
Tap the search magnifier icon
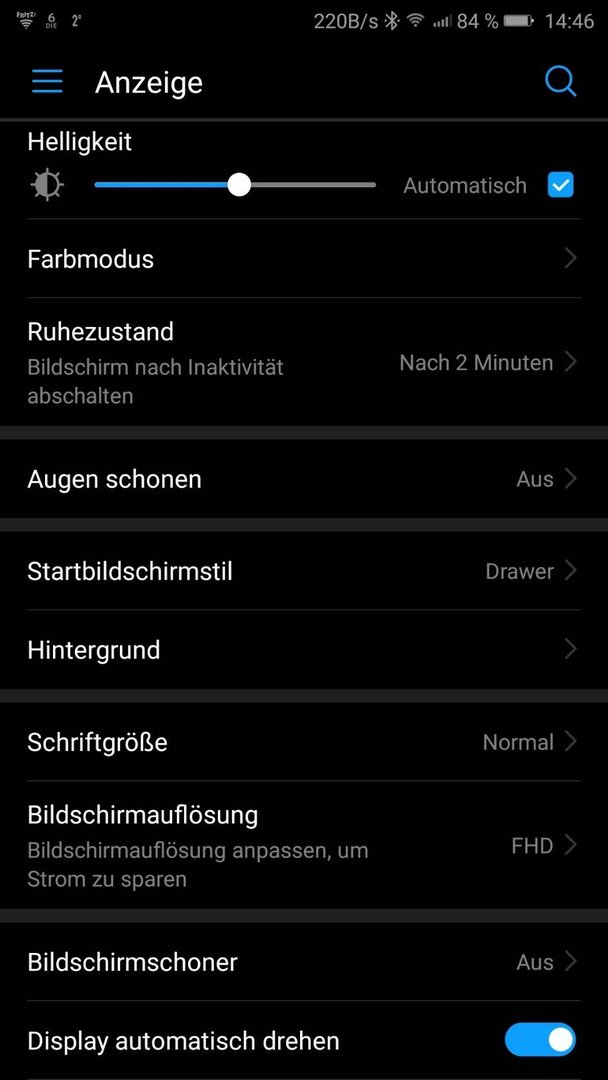tap(560, 82)
